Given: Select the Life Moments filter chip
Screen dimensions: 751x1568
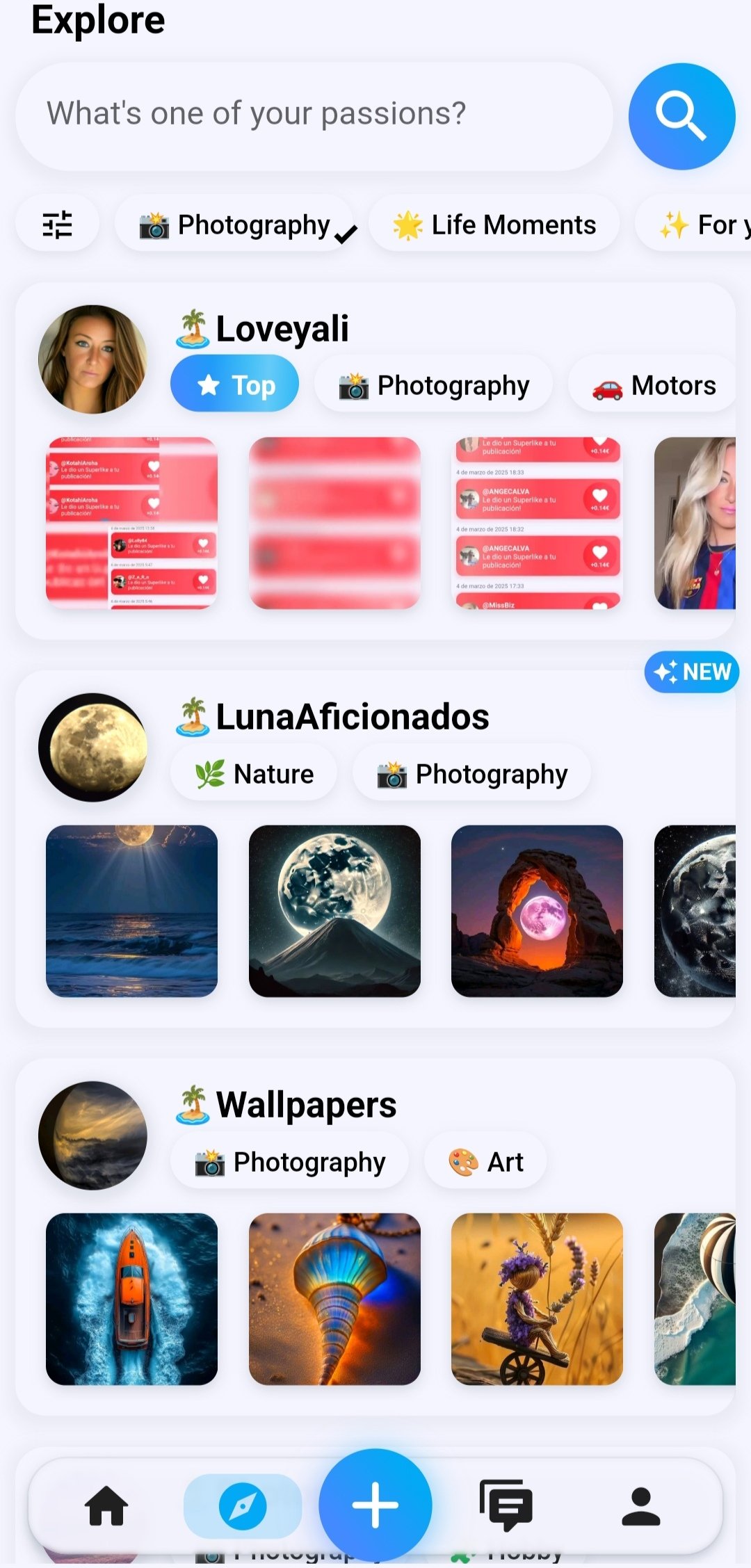Looking at the screenshot, I should click(494, 225).
